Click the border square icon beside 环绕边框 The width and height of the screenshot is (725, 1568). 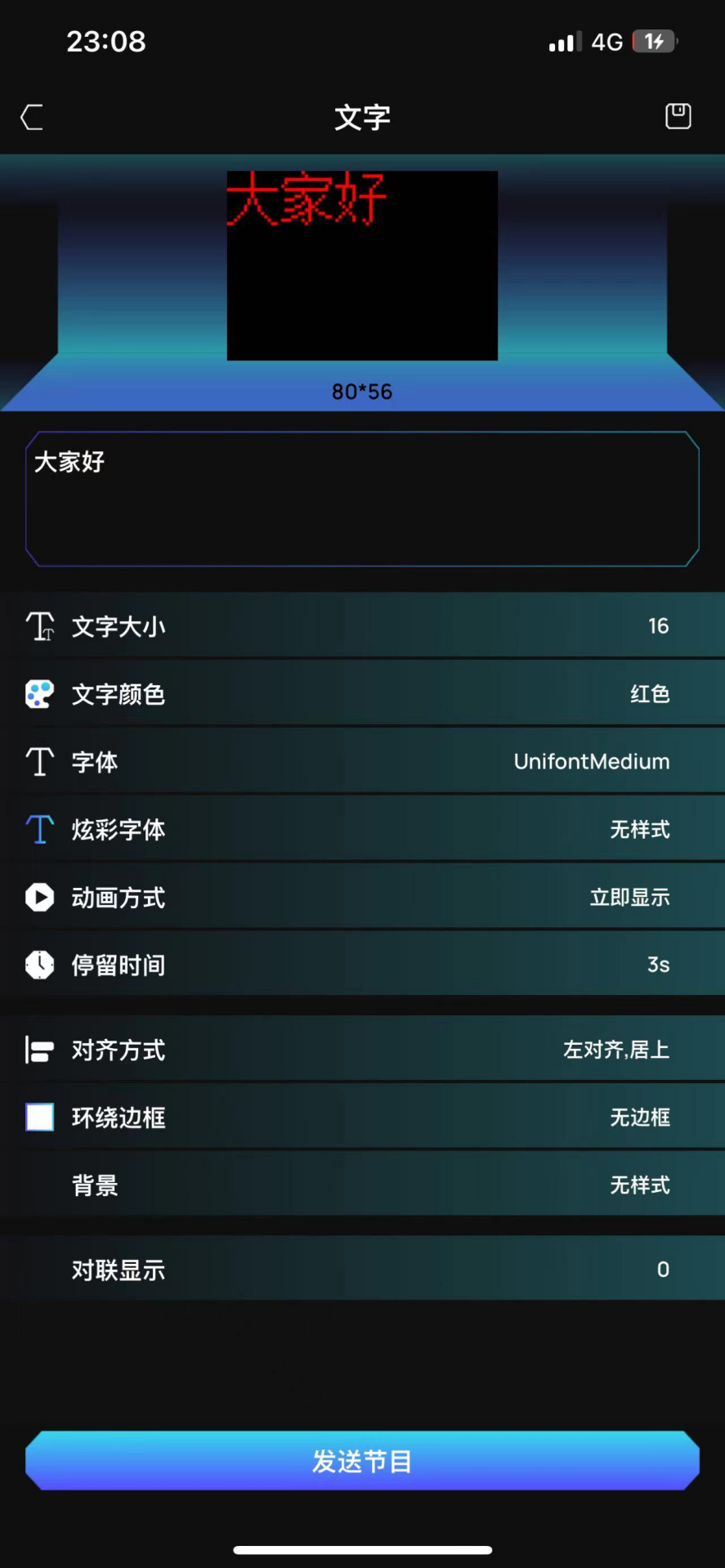point(39,1118)
